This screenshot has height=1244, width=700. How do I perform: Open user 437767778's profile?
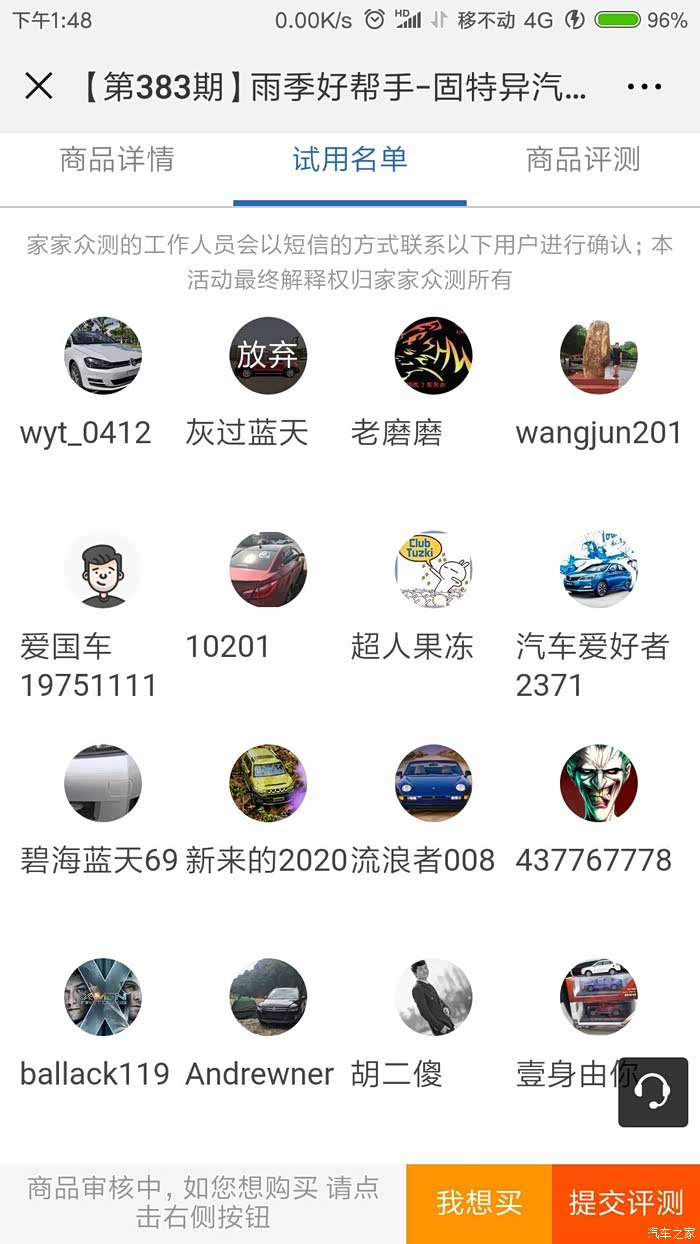click(x=598, y=783)
